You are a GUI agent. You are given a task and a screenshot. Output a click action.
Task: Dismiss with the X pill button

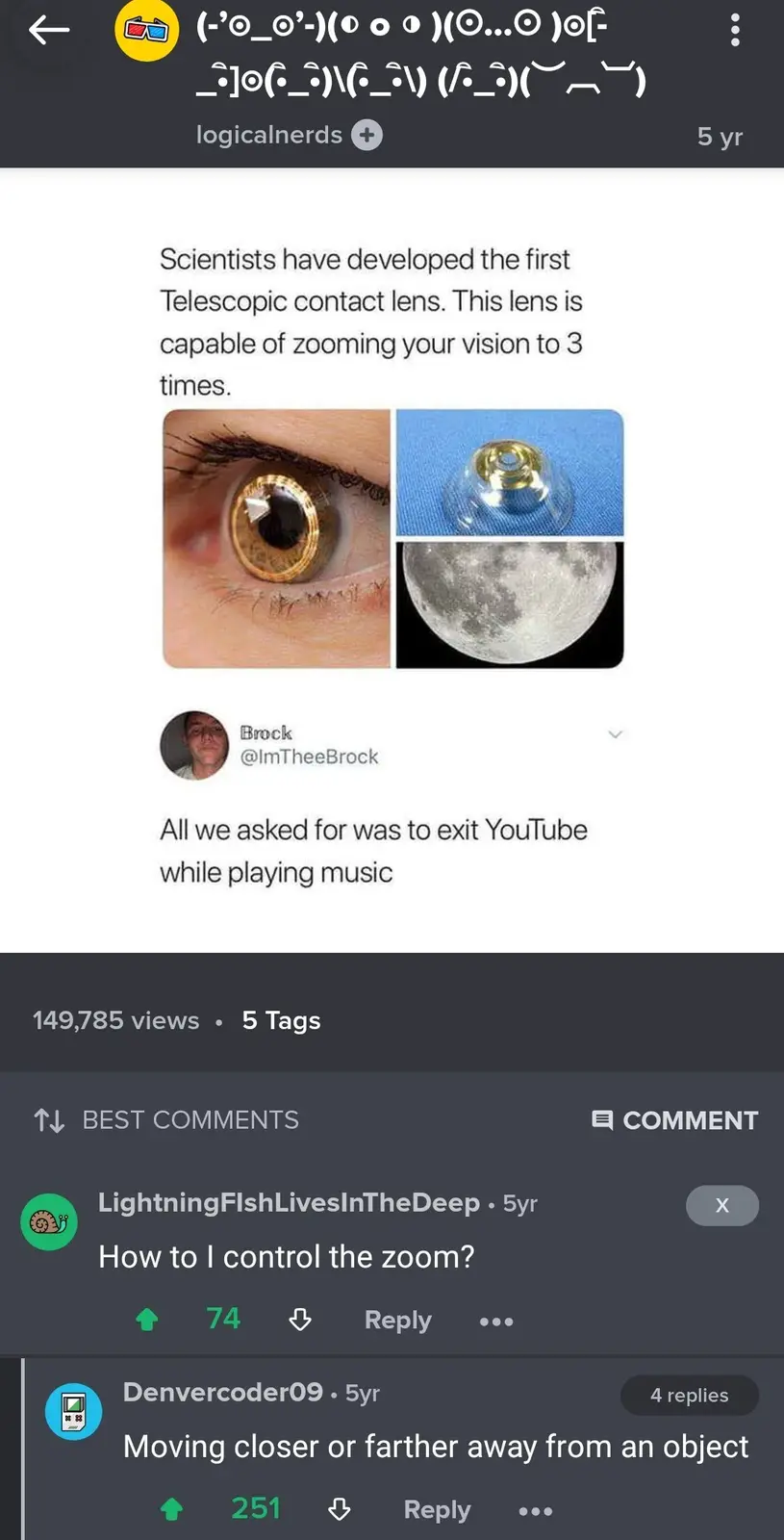coord(722,1205)
